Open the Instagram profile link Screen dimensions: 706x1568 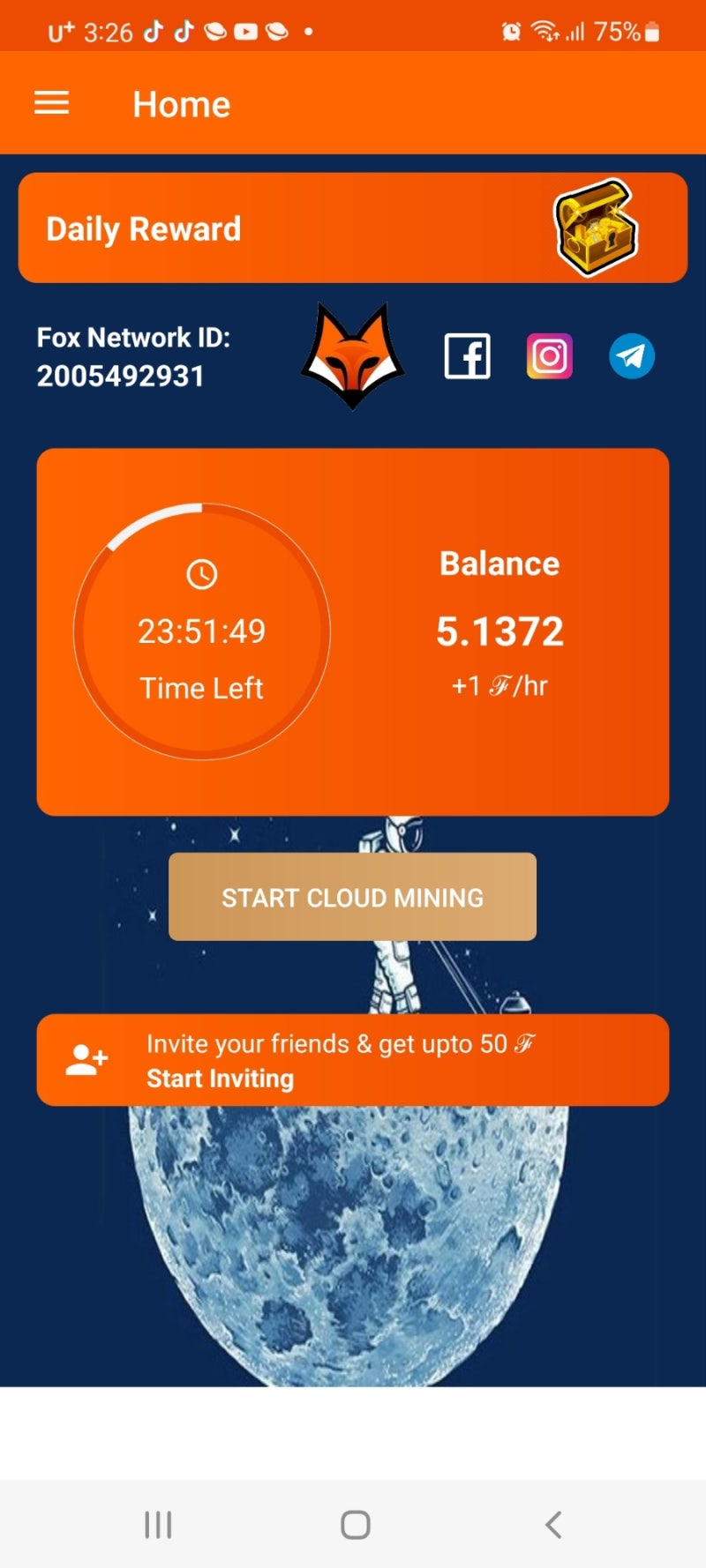(x=549, y=356)
